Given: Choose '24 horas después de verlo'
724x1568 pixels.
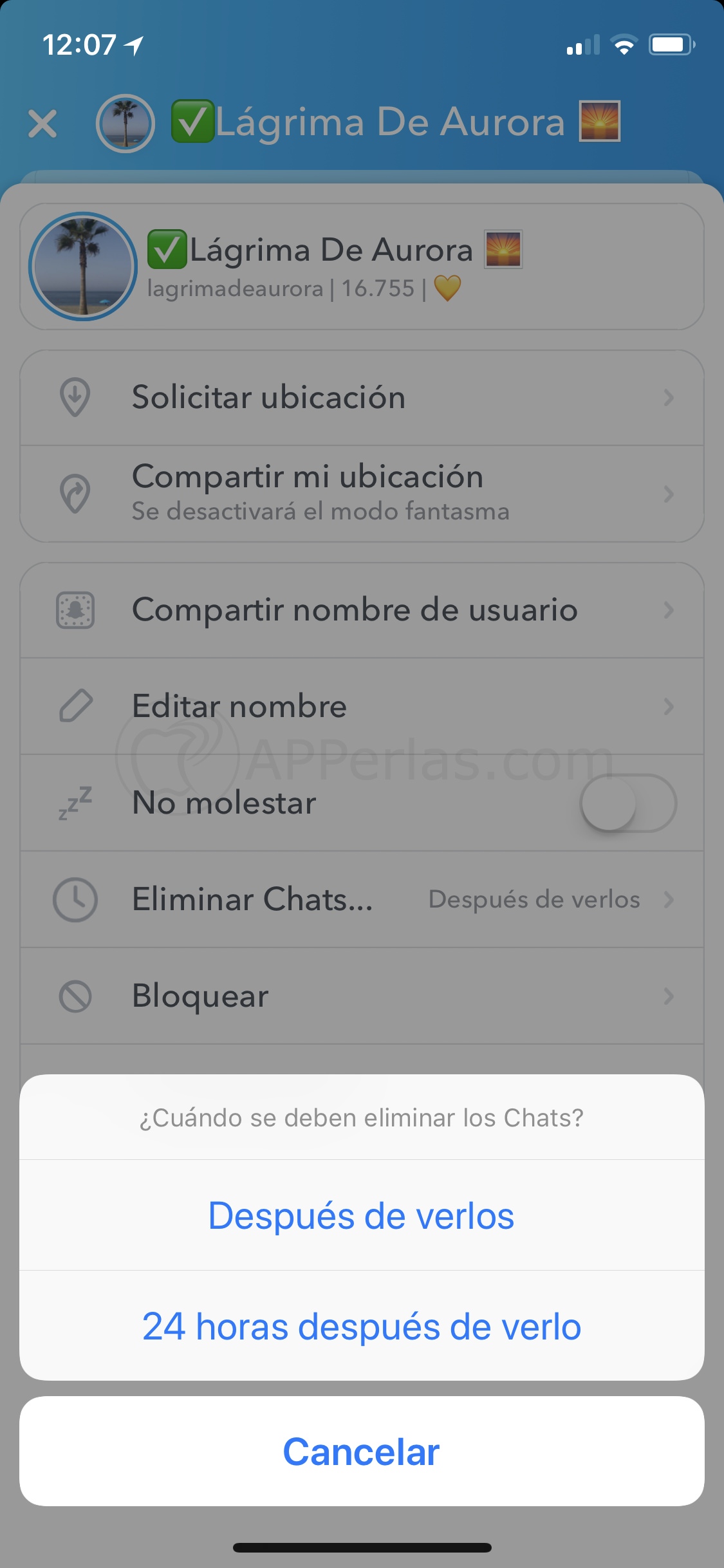Looking at the screenshot, I should [x=361, y=1326].
